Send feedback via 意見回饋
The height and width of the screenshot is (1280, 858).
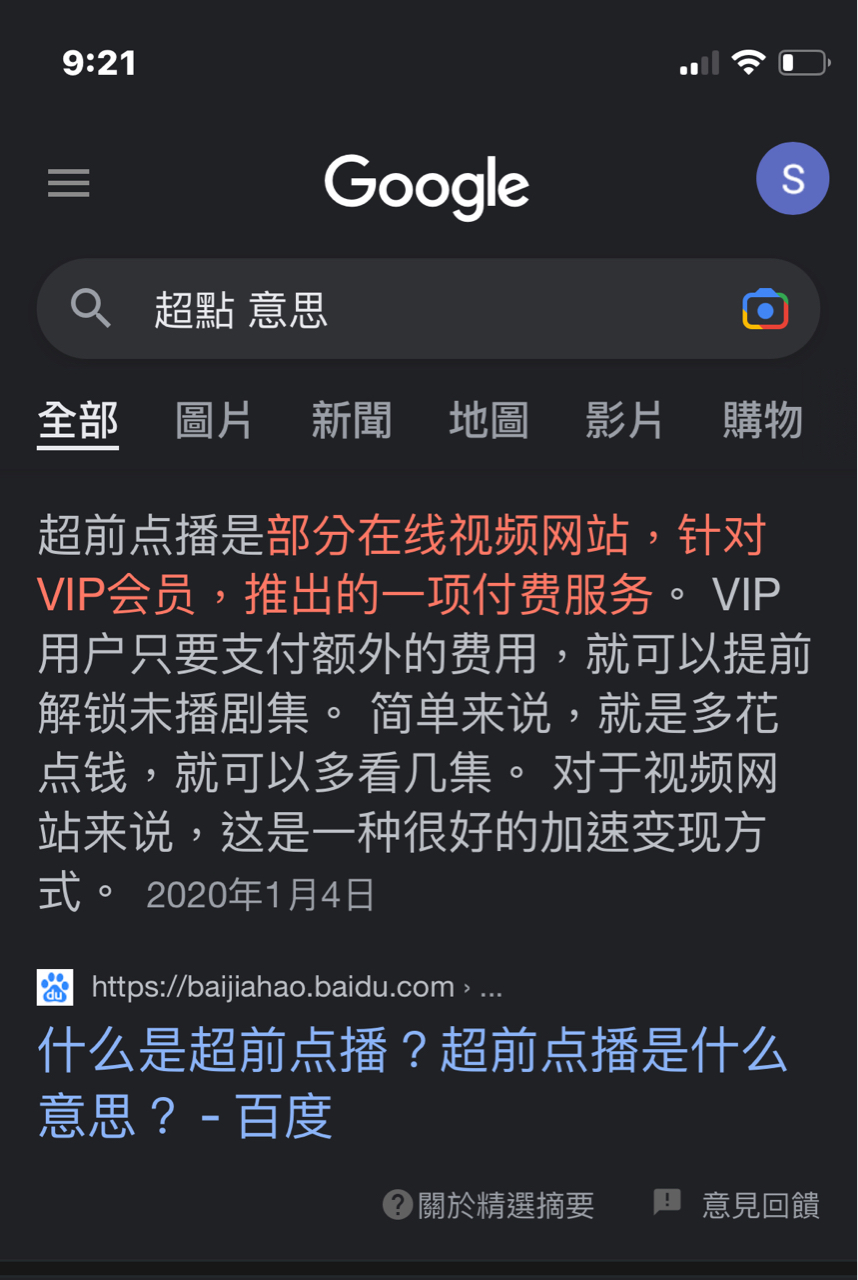(737, 1205)
